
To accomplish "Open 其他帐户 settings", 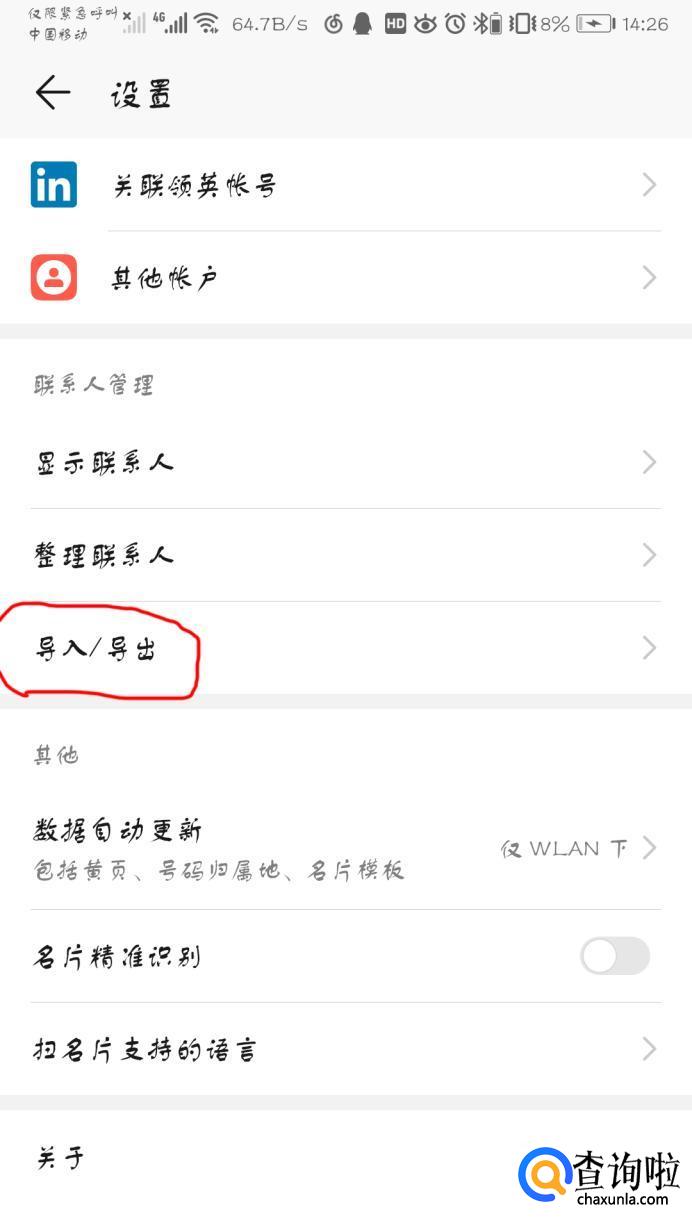I will pos(345,278).
